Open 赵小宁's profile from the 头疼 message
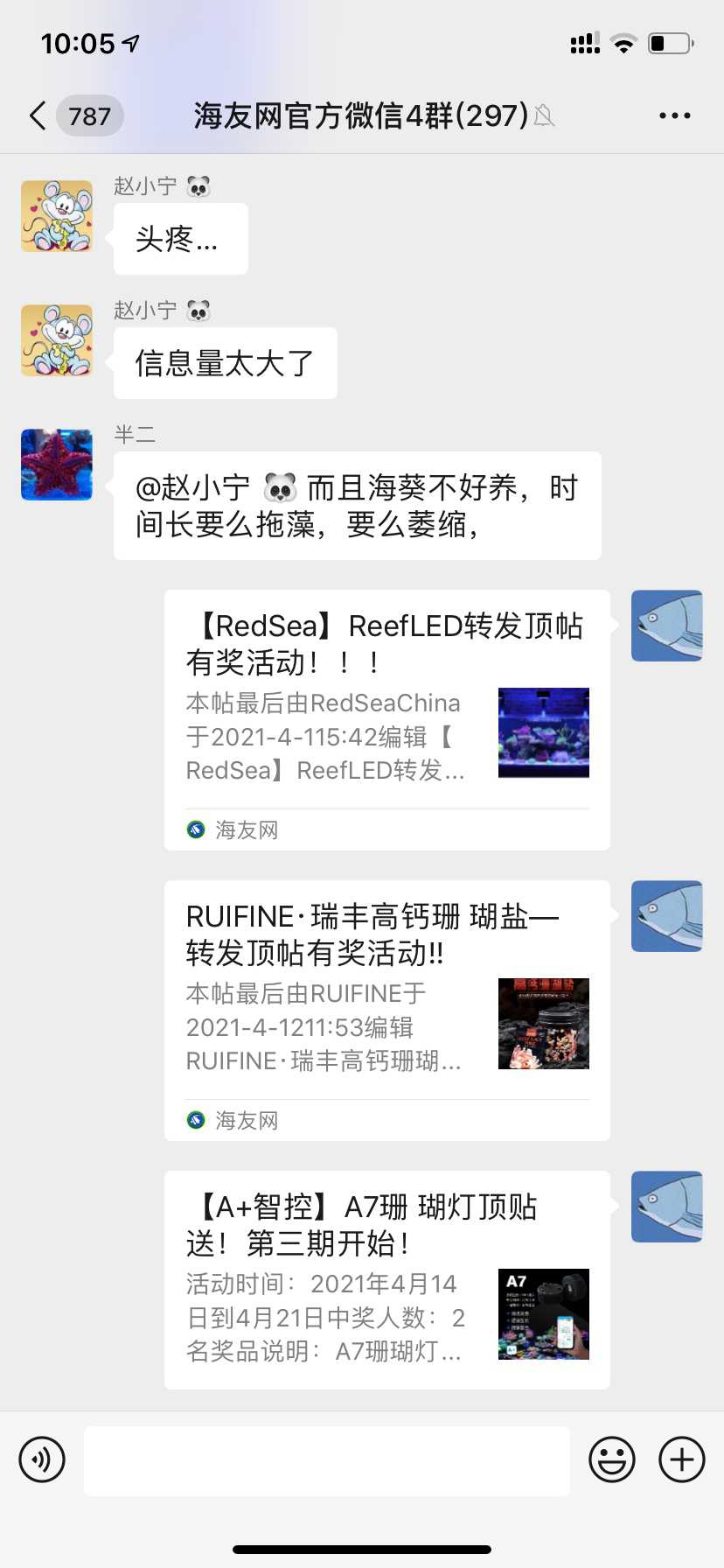The width and height of the screenshot is (724, 1568). click(57, 216)
